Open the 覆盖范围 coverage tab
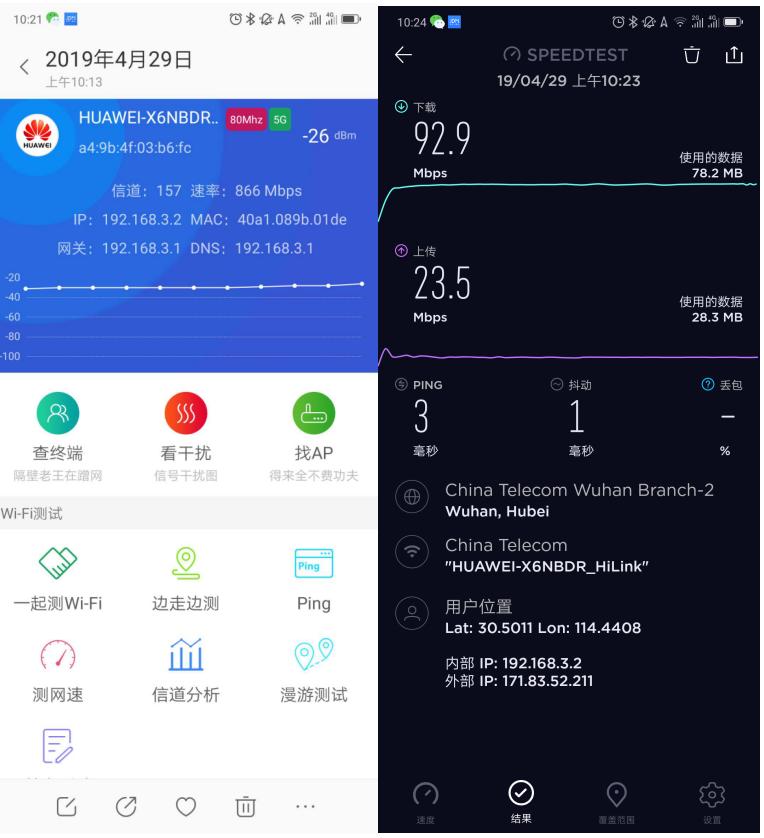Viewport: 764px width, 838px height. pyautogui.click(x=618, y=800)
